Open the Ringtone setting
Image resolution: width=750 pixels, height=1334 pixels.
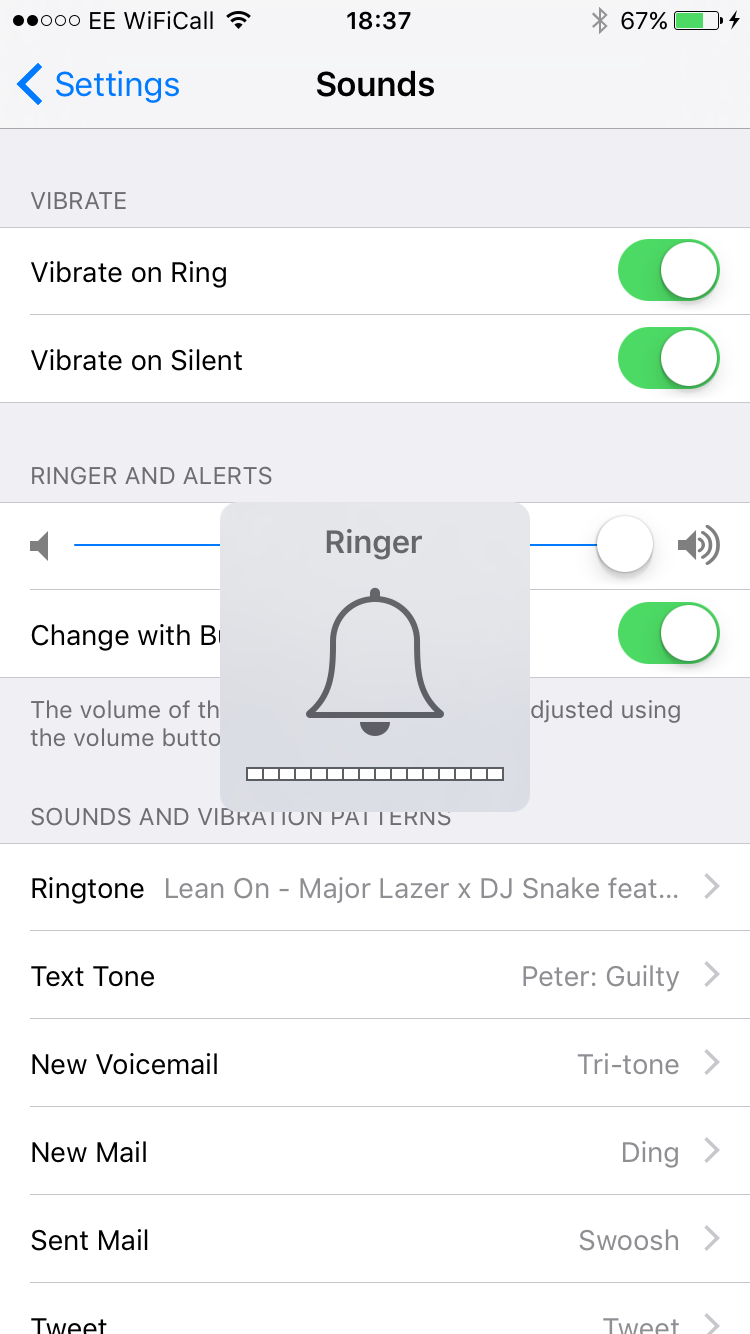pos(375,888)
